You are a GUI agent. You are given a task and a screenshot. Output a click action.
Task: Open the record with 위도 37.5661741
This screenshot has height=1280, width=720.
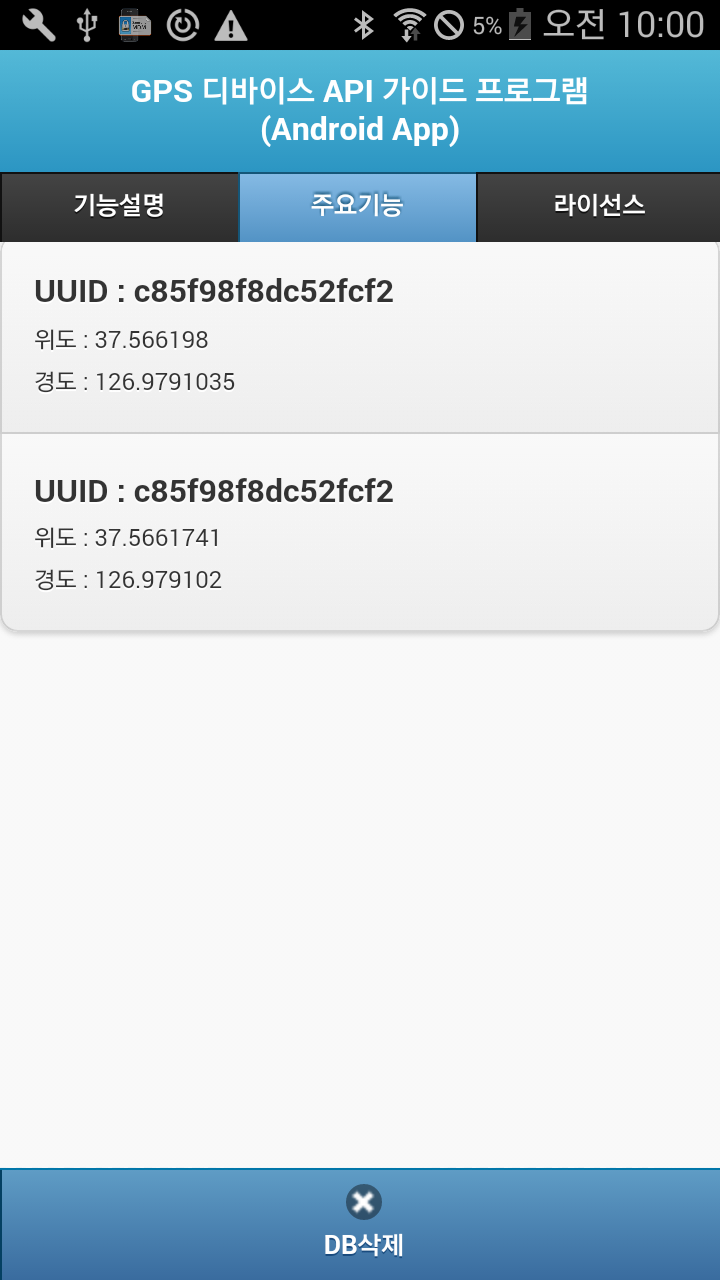click(x=360, y=534)
